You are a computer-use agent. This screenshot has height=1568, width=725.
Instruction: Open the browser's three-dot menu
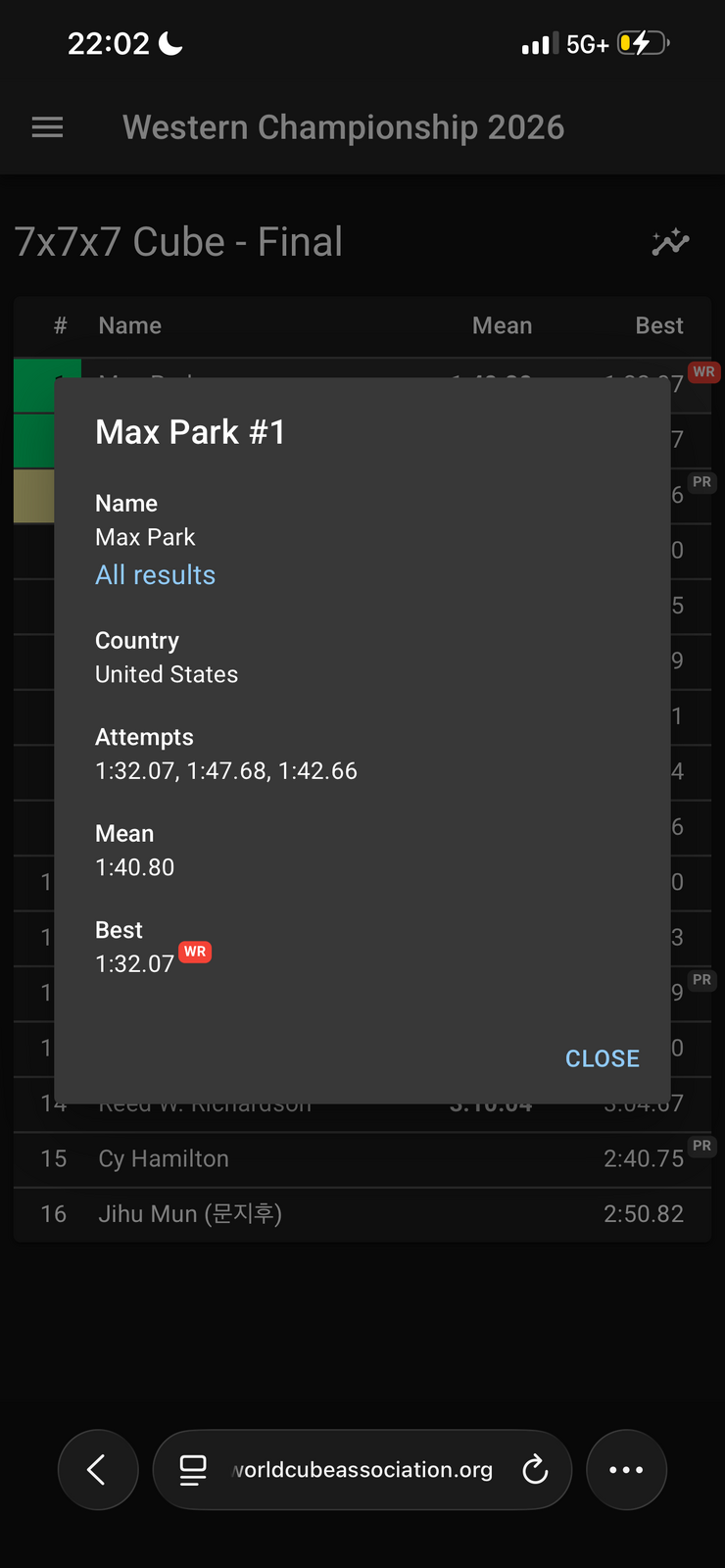click(626, 1470)
